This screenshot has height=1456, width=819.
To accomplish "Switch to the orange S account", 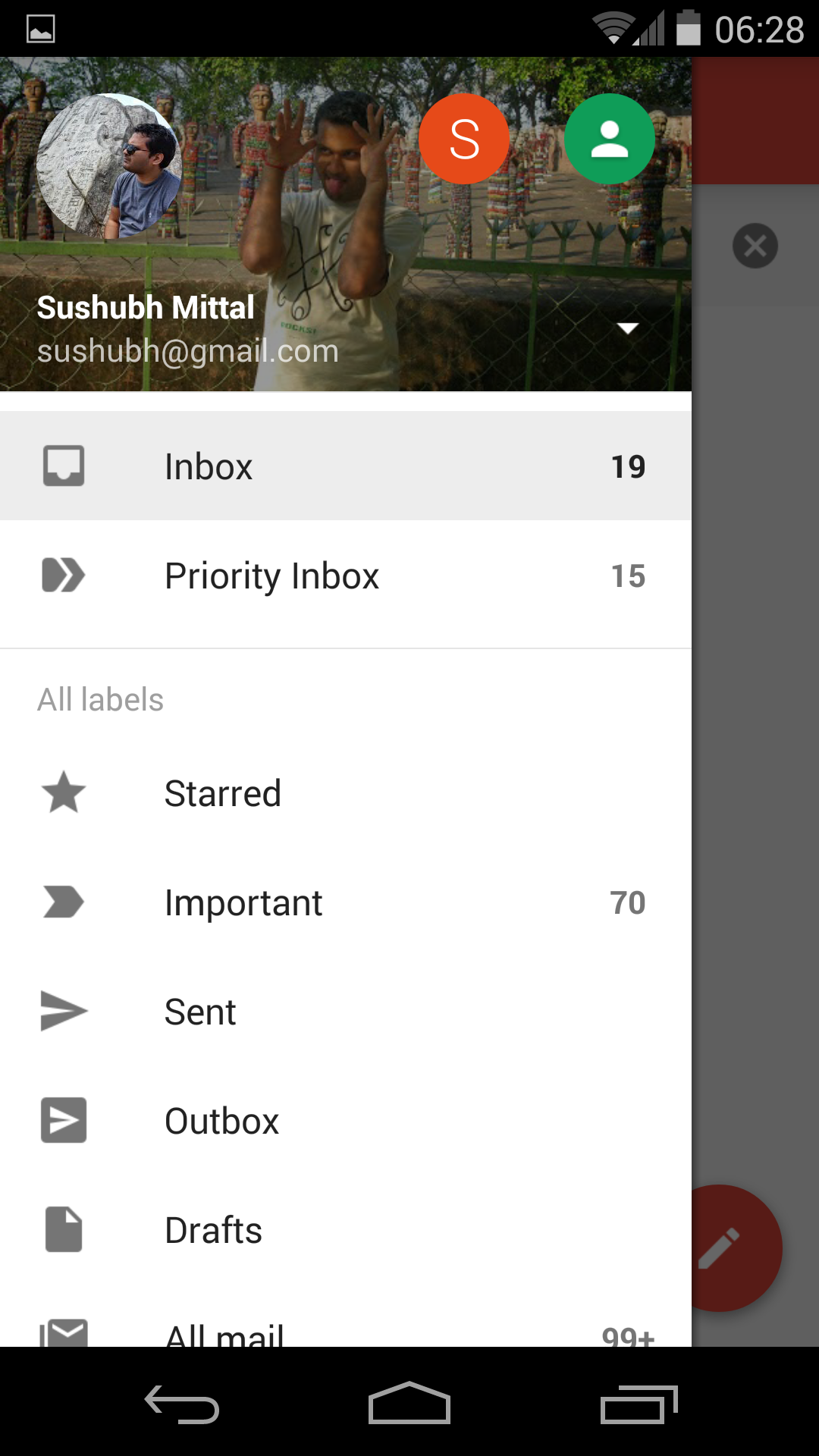I will (x=464, y=140).
